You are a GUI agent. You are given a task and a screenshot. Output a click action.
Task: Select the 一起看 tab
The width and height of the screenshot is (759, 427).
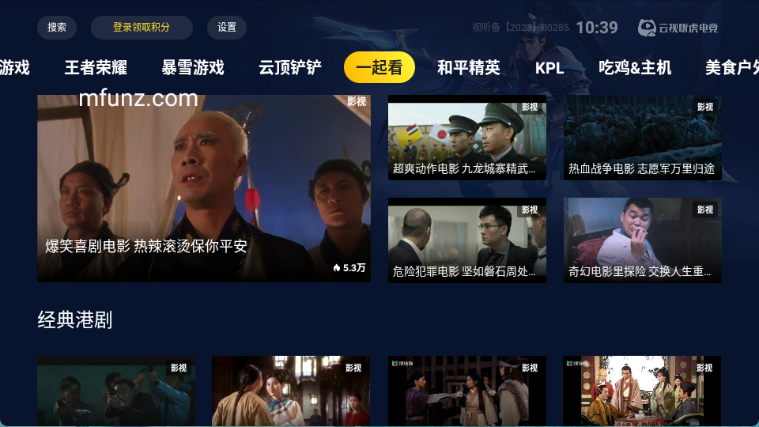(x=379, y=68)
